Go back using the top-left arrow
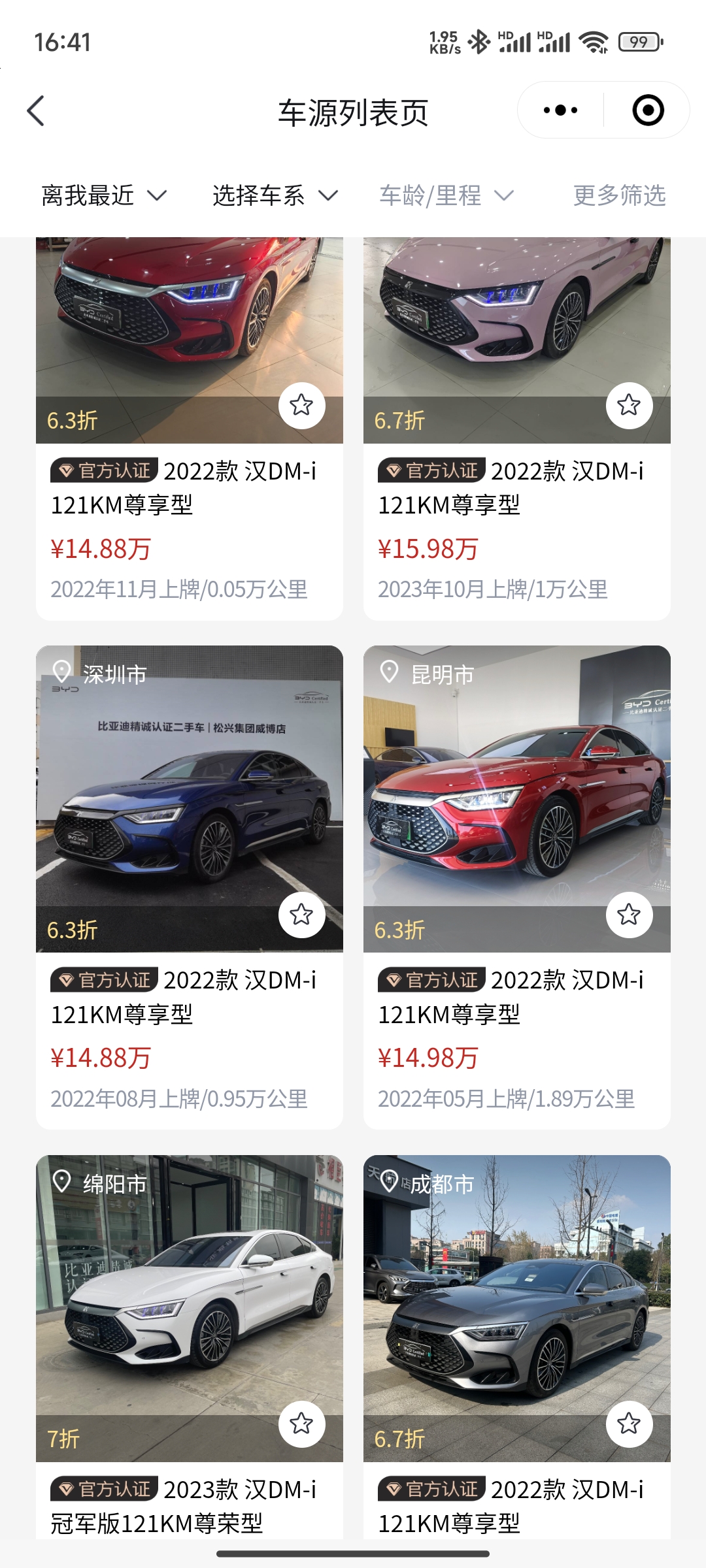The image size is (706, 1568). [37, 111]
